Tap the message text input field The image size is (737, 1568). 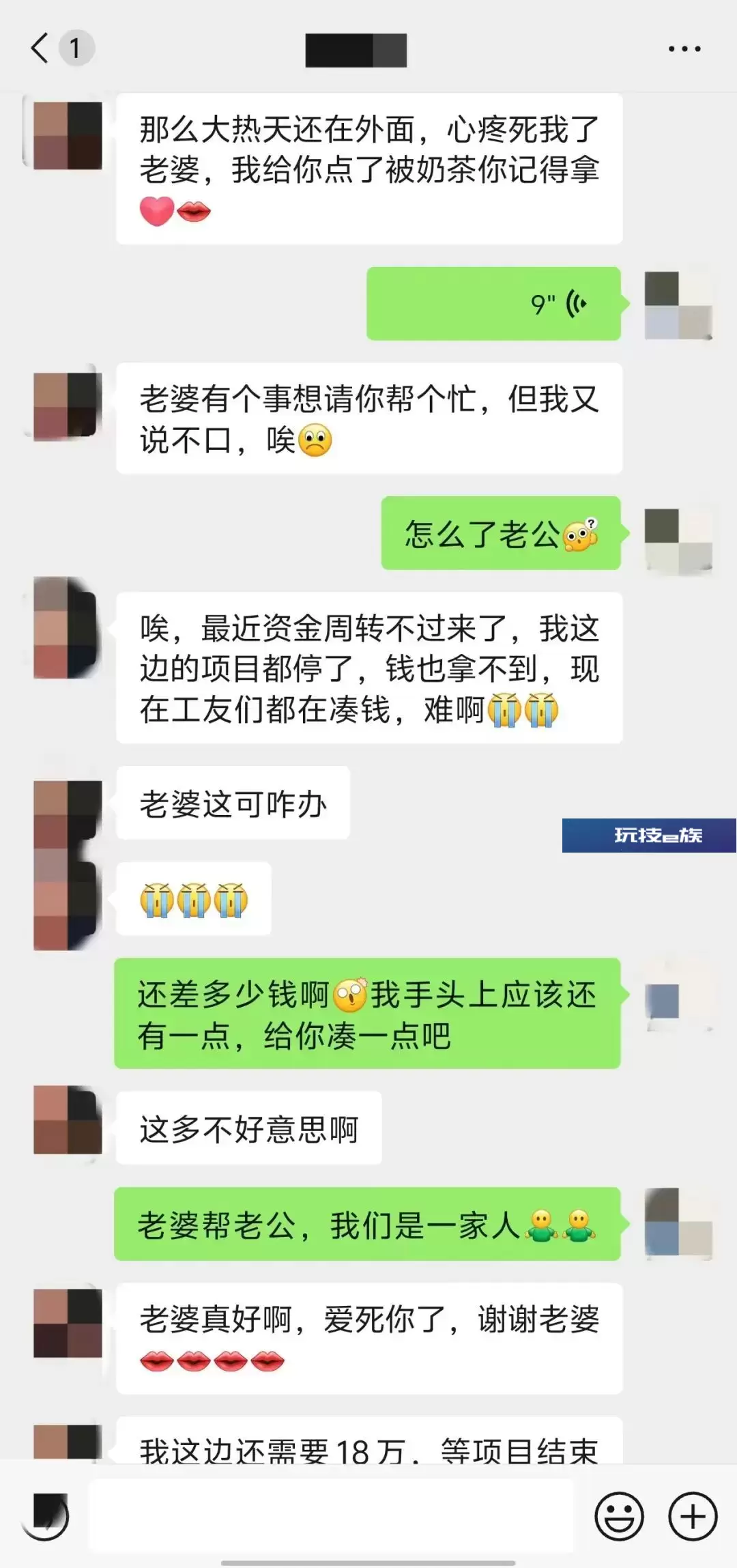(x=334, y=1515)
